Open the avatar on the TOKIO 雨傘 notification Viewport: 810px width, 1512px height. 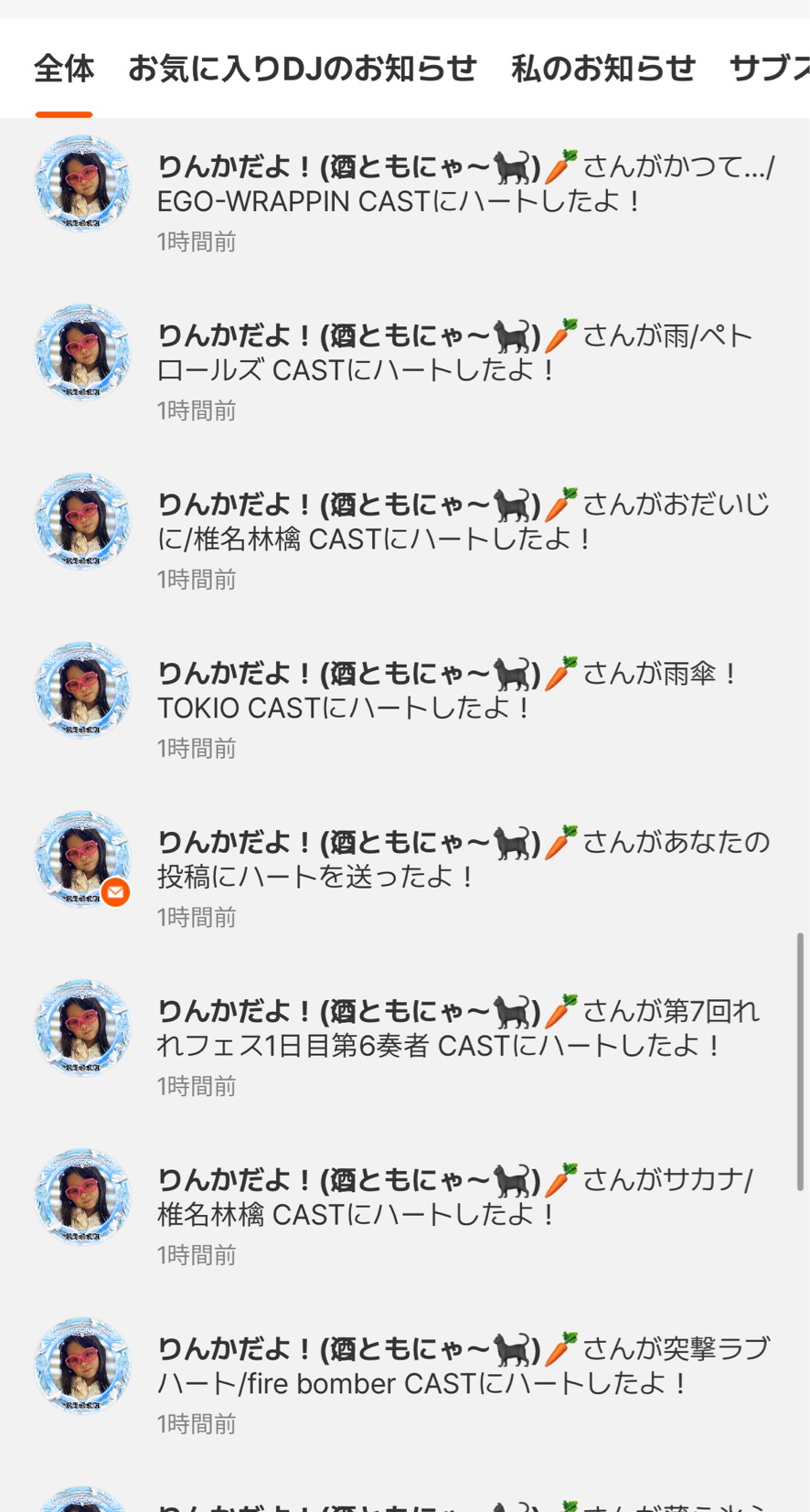[81, 689]
